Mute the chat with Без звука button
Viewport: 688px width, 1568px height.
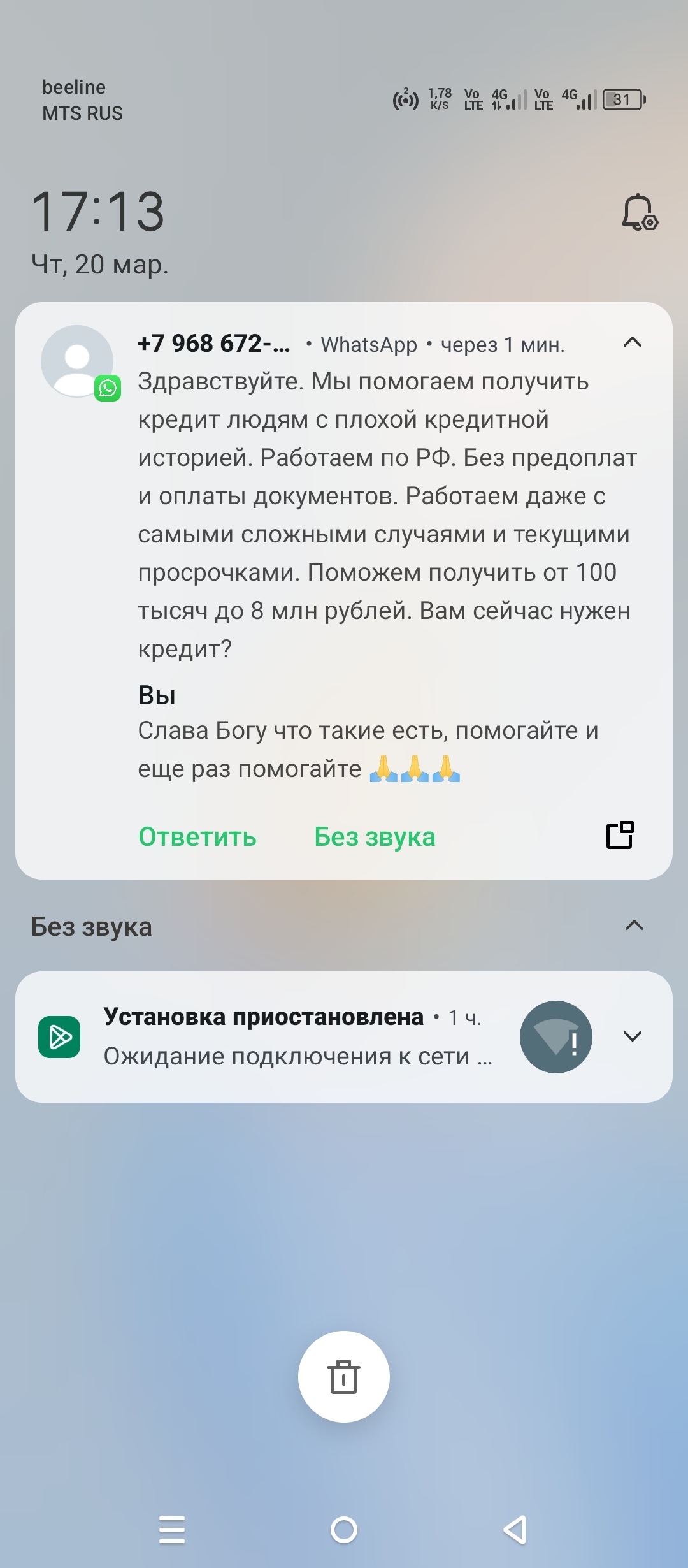pos(375,837)
